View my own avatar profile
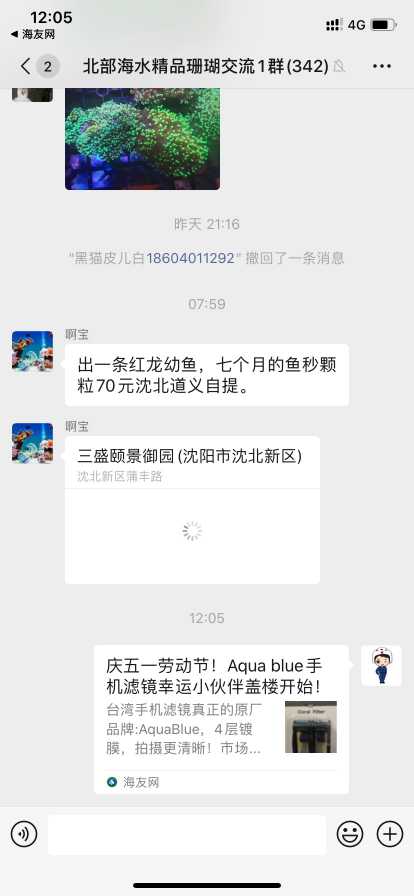Image resolution: width=414 pixels, height=896 pixels. pos(381,666)
